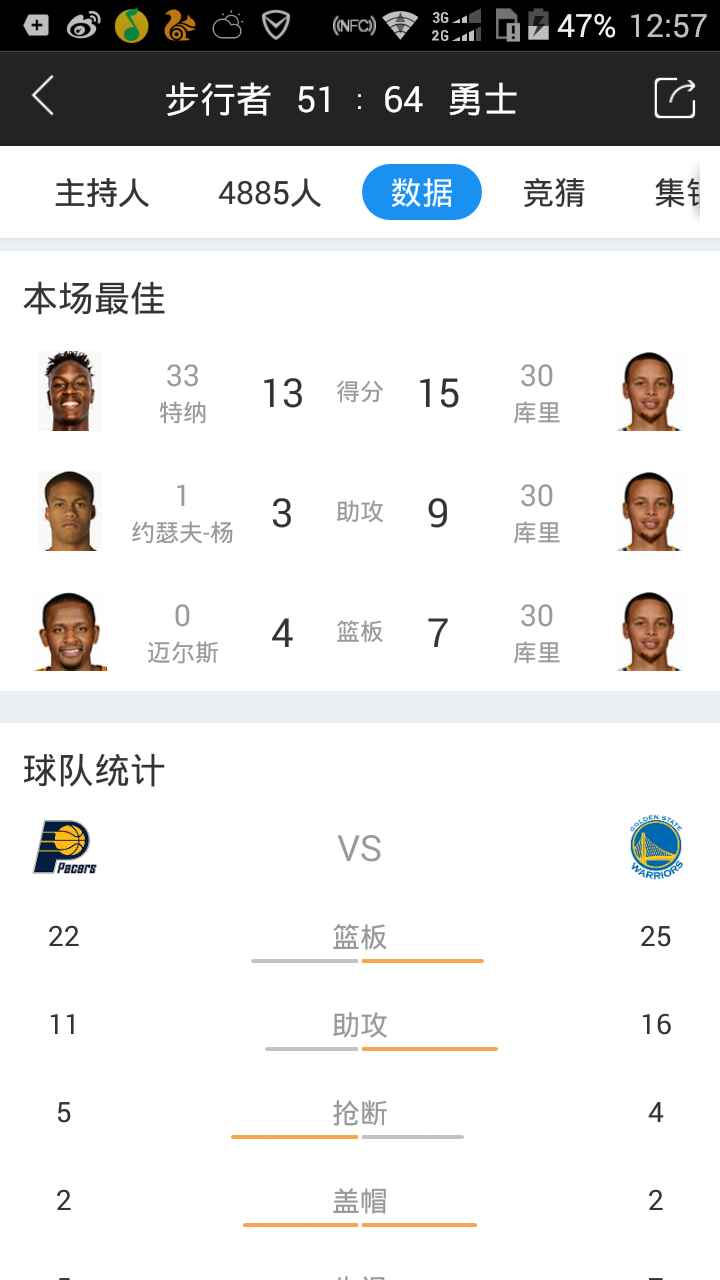Open the partially visible 集锦 tab
Screen dimensions: 720x1280
point(678,192)
